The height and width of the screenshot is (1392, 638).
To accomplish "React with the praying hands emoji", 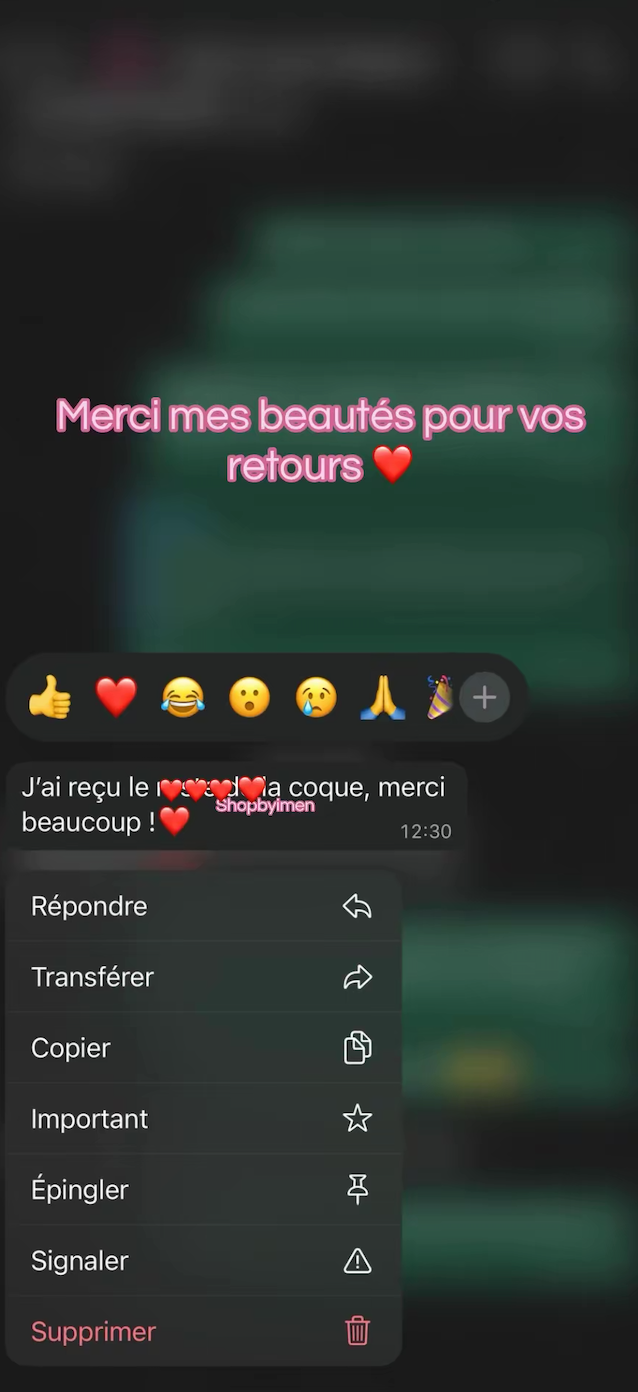I will pyautogui.click(x=382, y=697).
